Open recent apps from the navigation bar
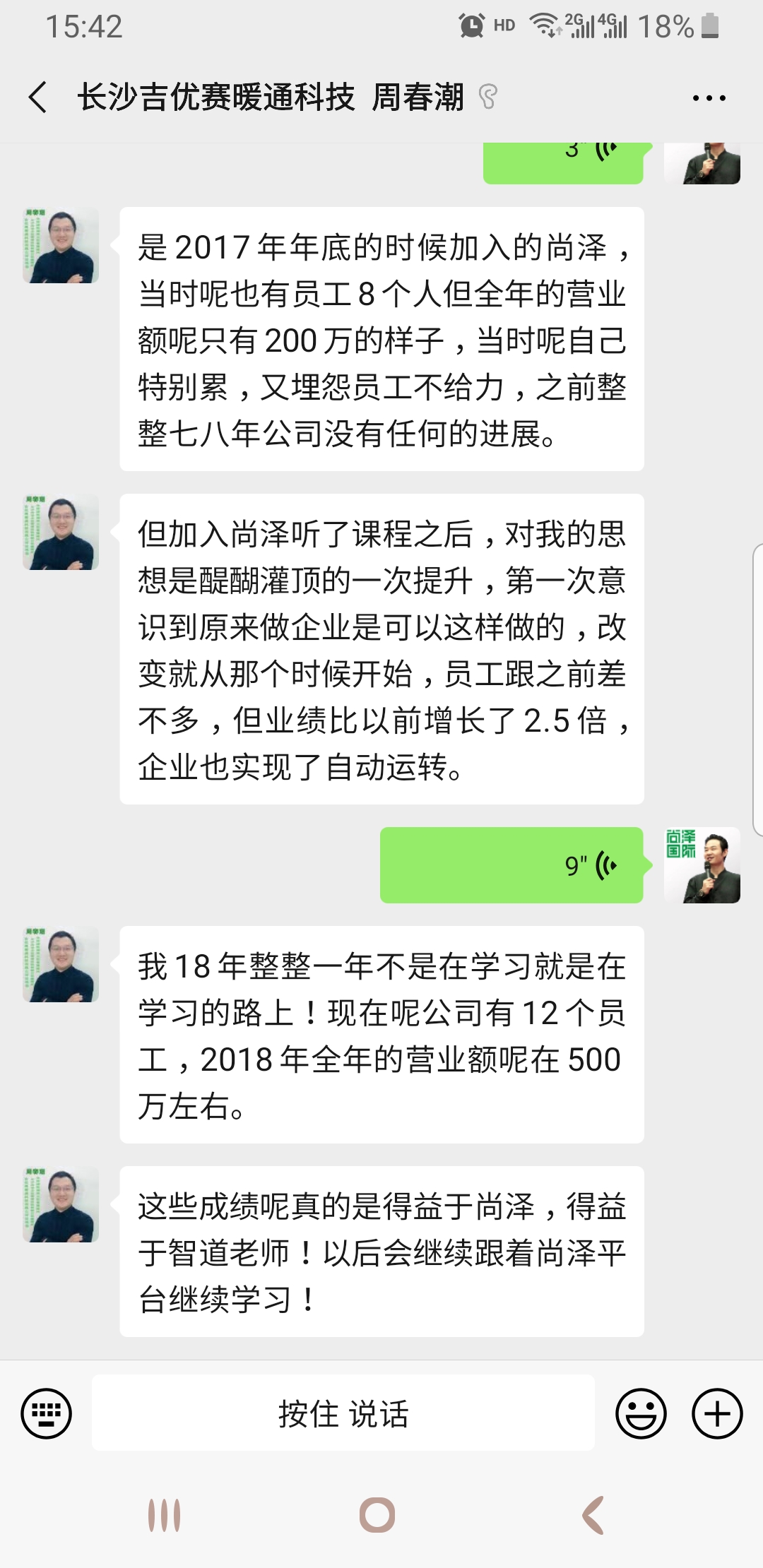The height and width of the screenshot is (1568, 763). (x=165, y=1515)
